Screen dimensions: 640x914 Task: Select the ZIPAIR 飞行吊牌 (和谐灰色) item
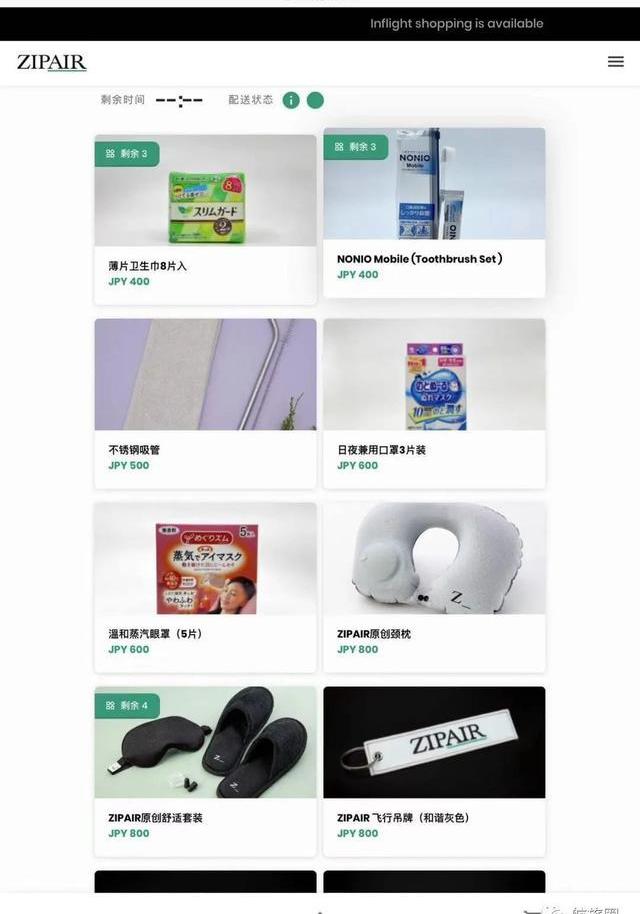434,770
